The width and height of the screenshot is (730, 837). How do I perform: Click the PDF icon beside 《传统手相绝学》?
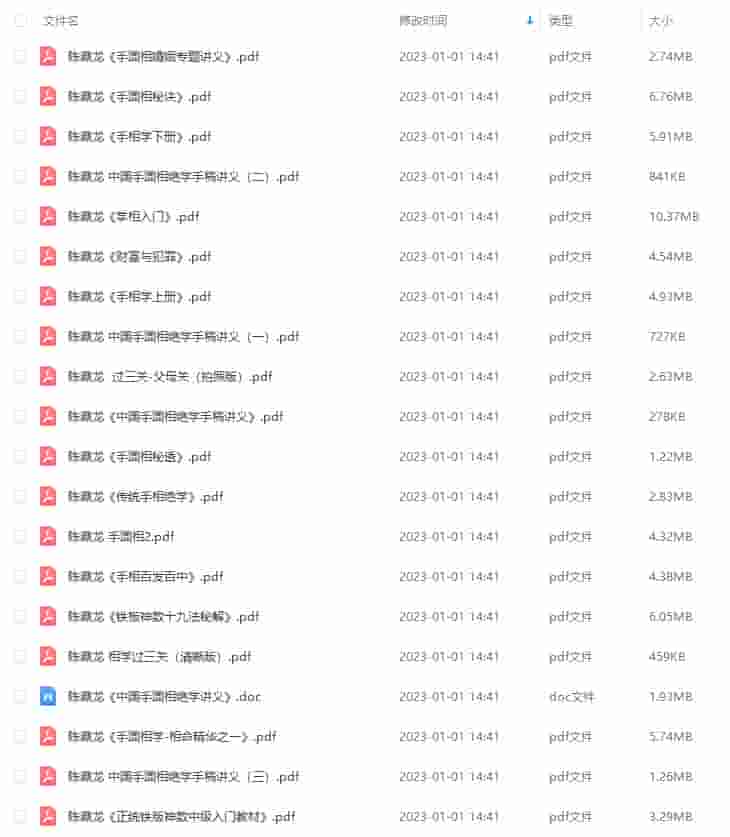coord(47,497)
